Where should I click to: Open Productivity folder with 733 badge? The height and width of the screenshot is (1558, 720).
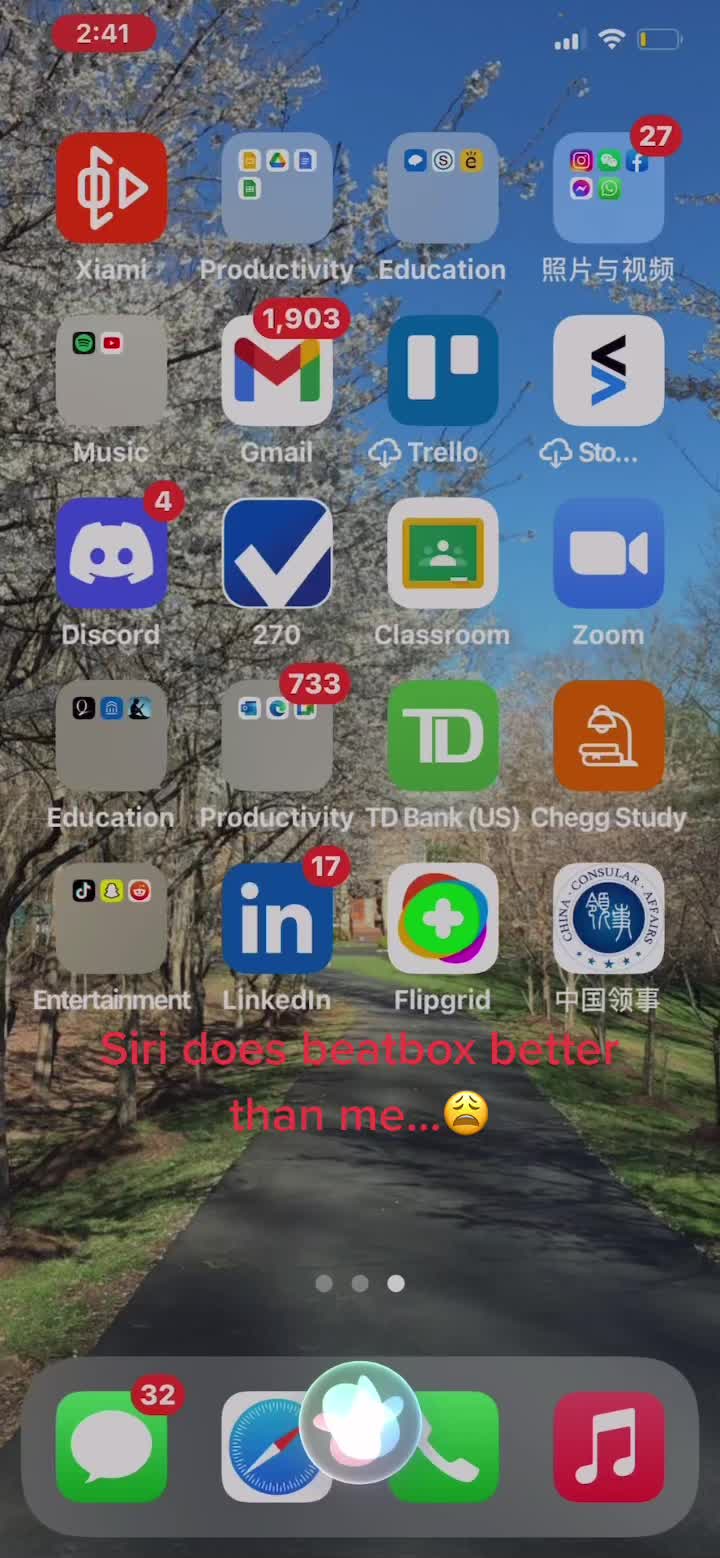(x=277, y=737)
